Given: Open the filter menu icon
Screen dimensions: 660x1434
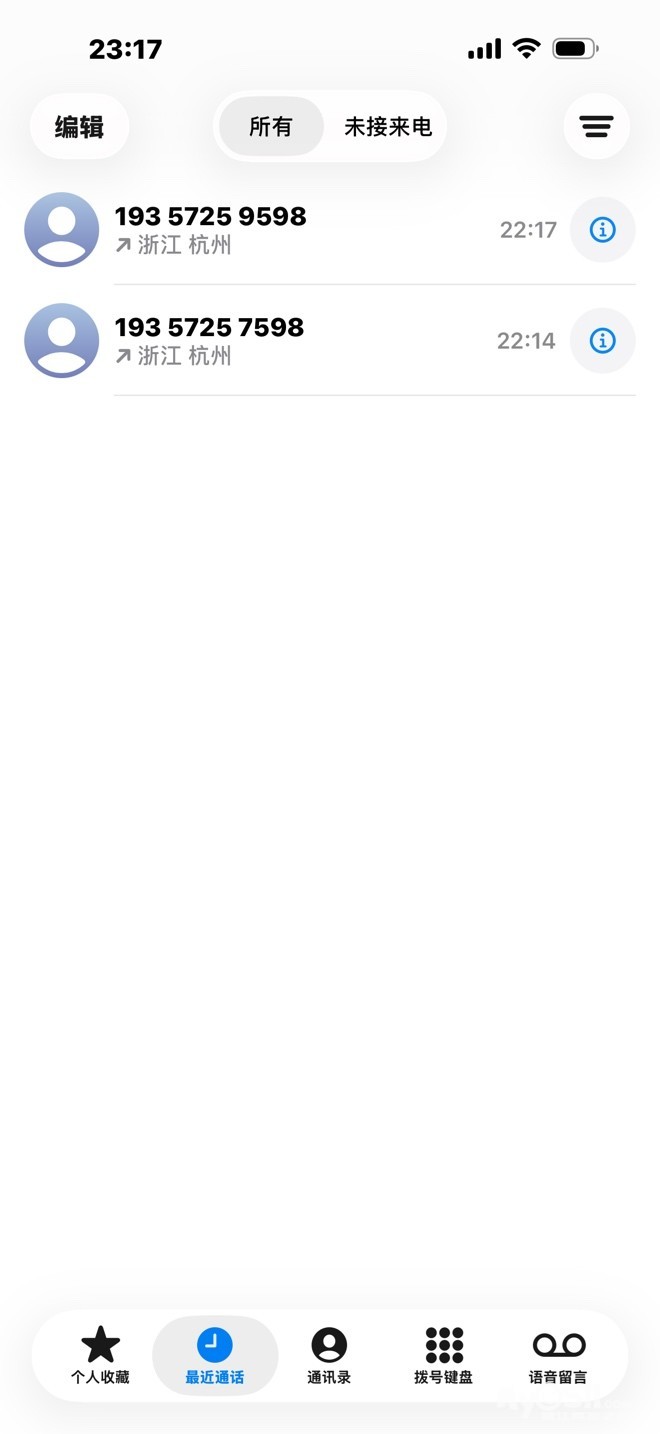Looking at the screenshot, I should [596, 127].
